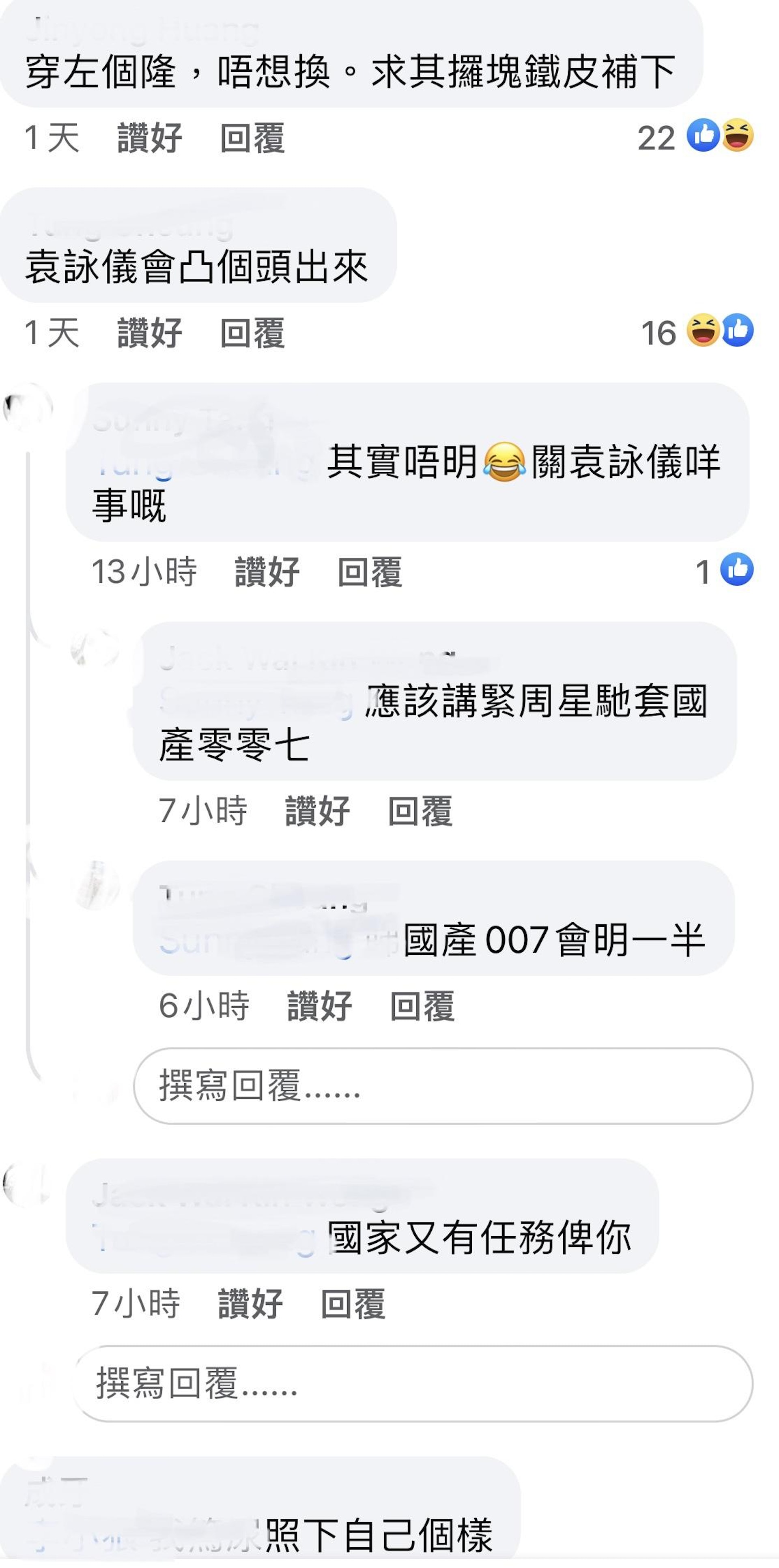The image size is (779, 1568).
Task: Like the comment 穿左個隆，唔想換
Action: pyautogui.click(x=149, y=137)
